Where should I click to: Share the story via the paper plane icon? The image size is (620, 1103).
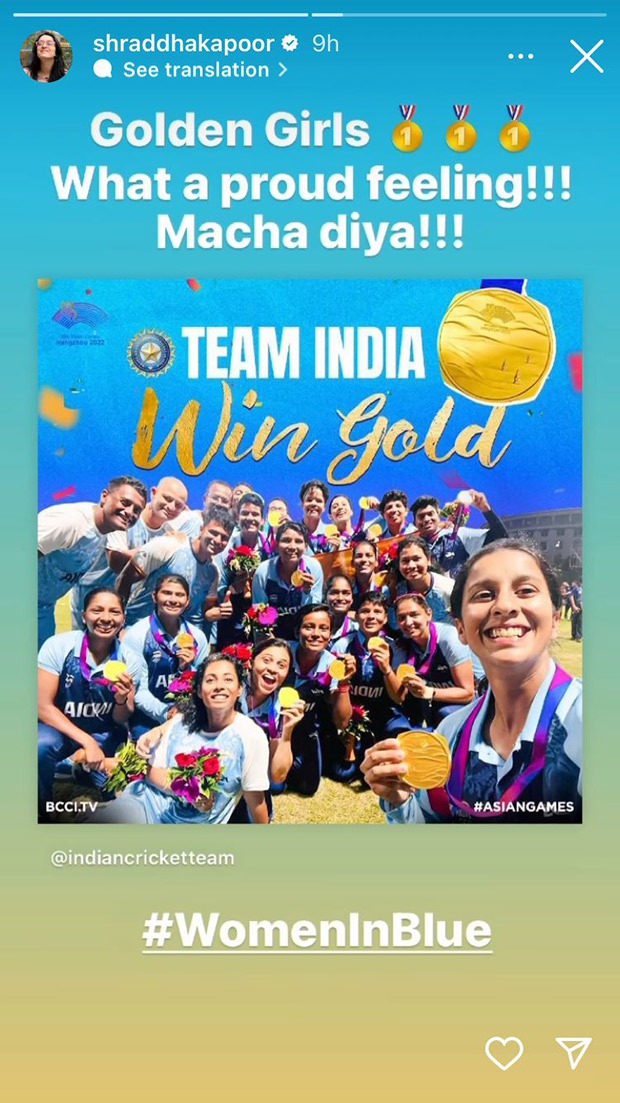[574, 1052]
